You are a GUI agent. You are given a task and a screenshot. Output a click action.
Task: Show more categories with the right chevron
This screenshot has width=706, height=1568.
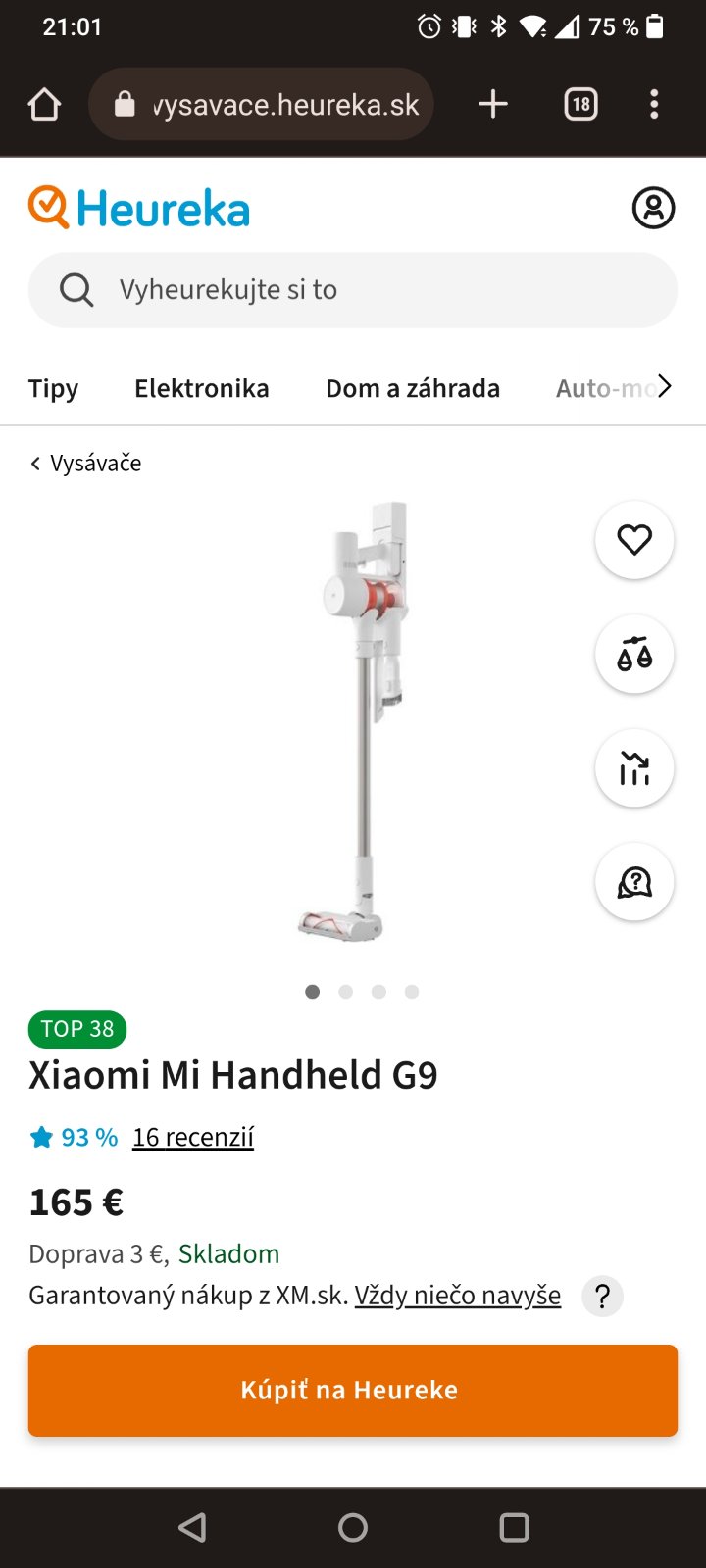click(x=665, y=386)
